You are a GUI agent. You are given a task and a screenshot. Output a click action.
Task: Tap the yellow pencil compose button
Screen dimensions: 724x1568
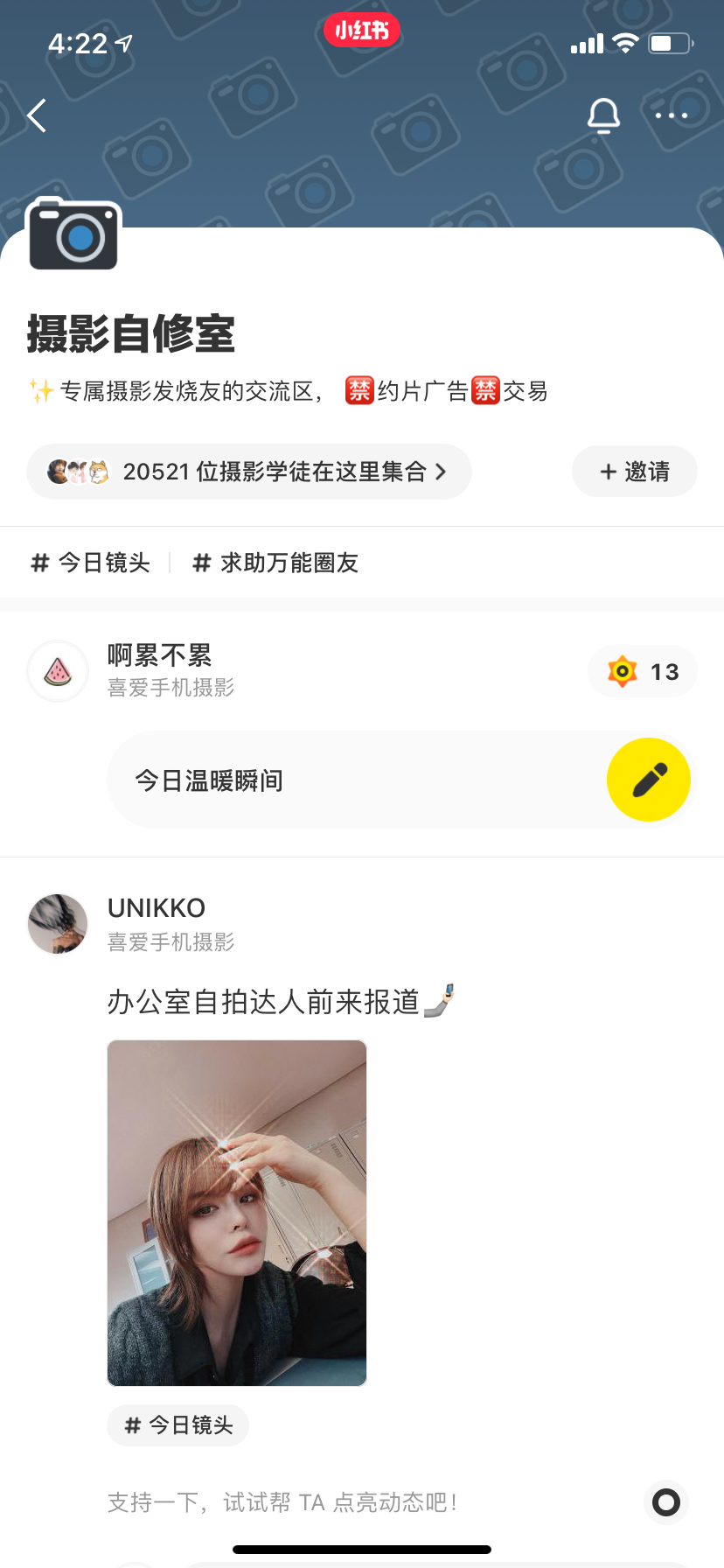click(649, 780)
